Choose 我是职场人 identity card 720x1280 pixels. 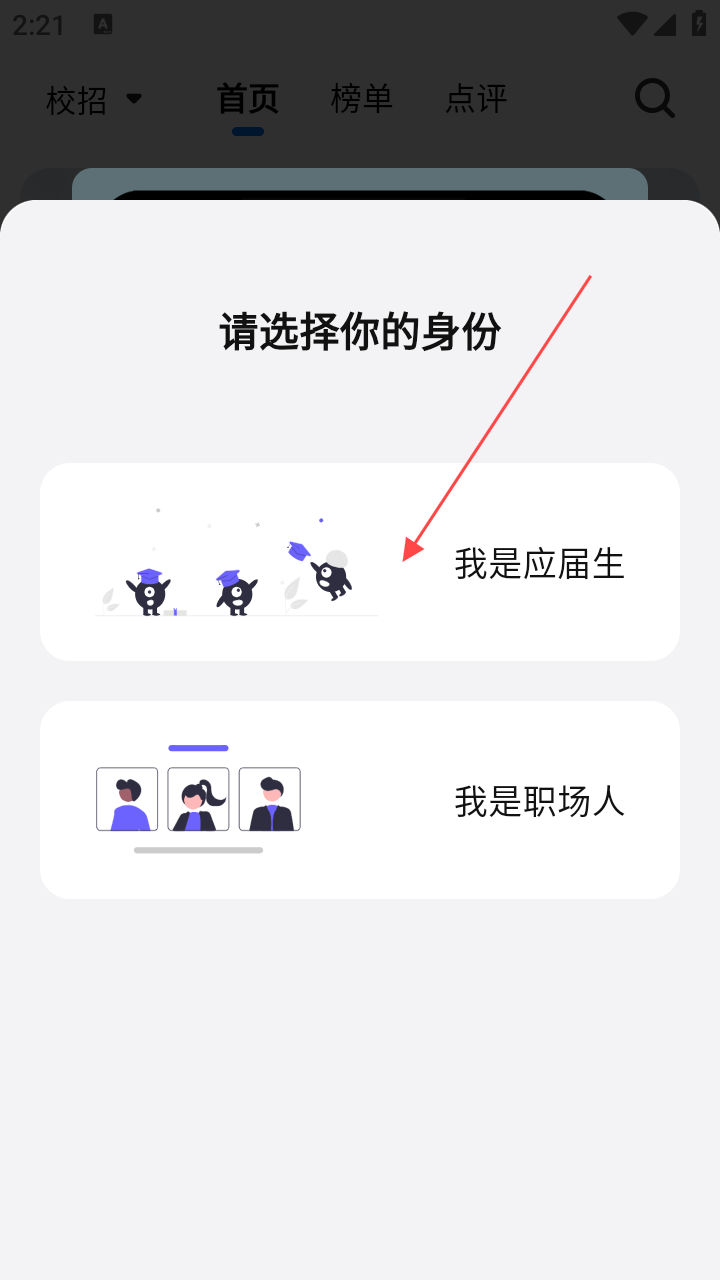[x=360, y=800]
